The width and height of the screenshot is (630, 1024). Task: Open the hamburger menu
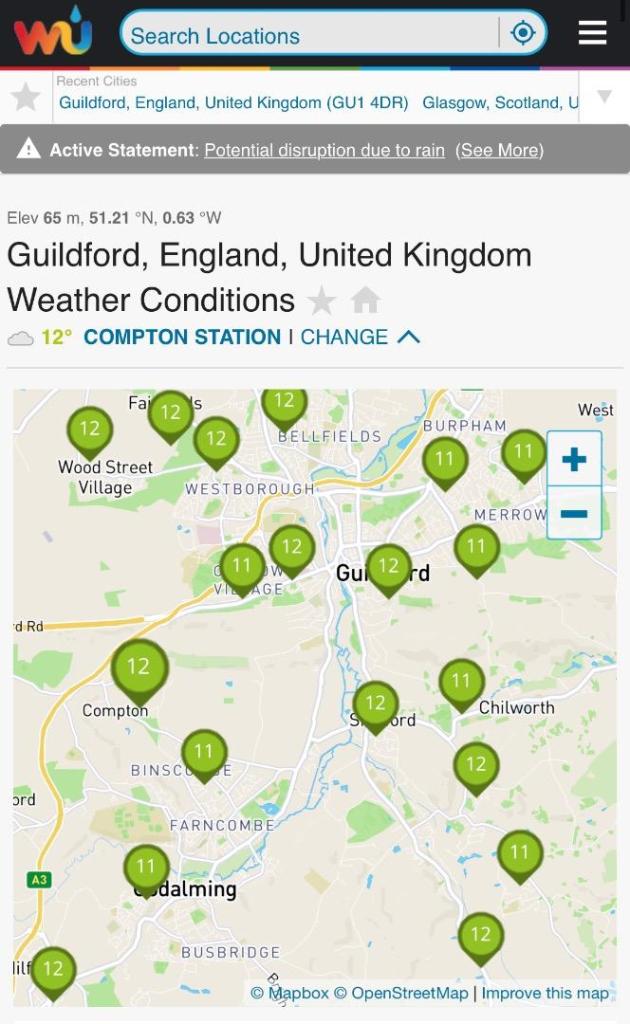(592, 34)
